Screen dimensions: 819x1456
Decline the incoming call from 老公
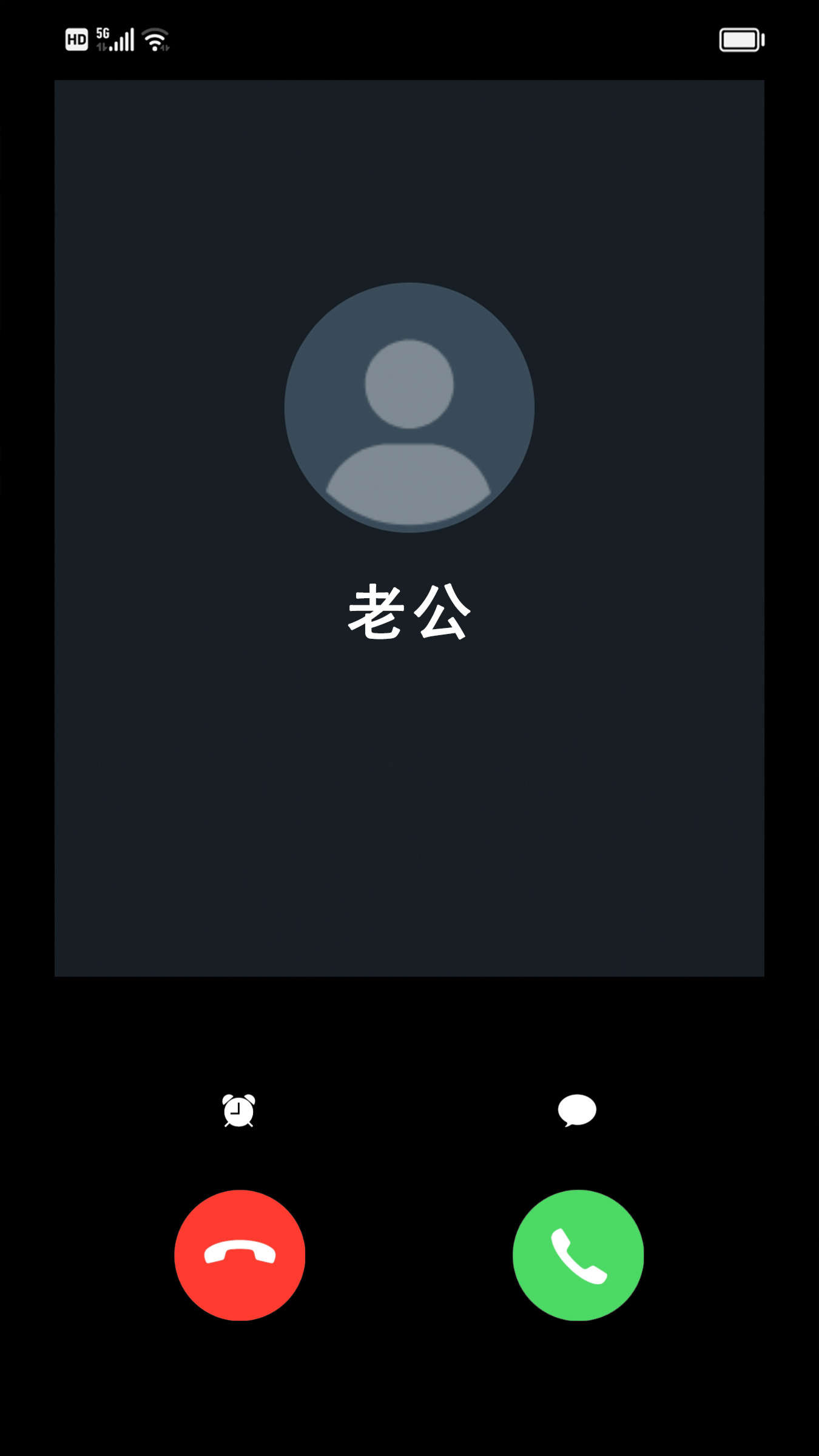tap(240, 1255)
